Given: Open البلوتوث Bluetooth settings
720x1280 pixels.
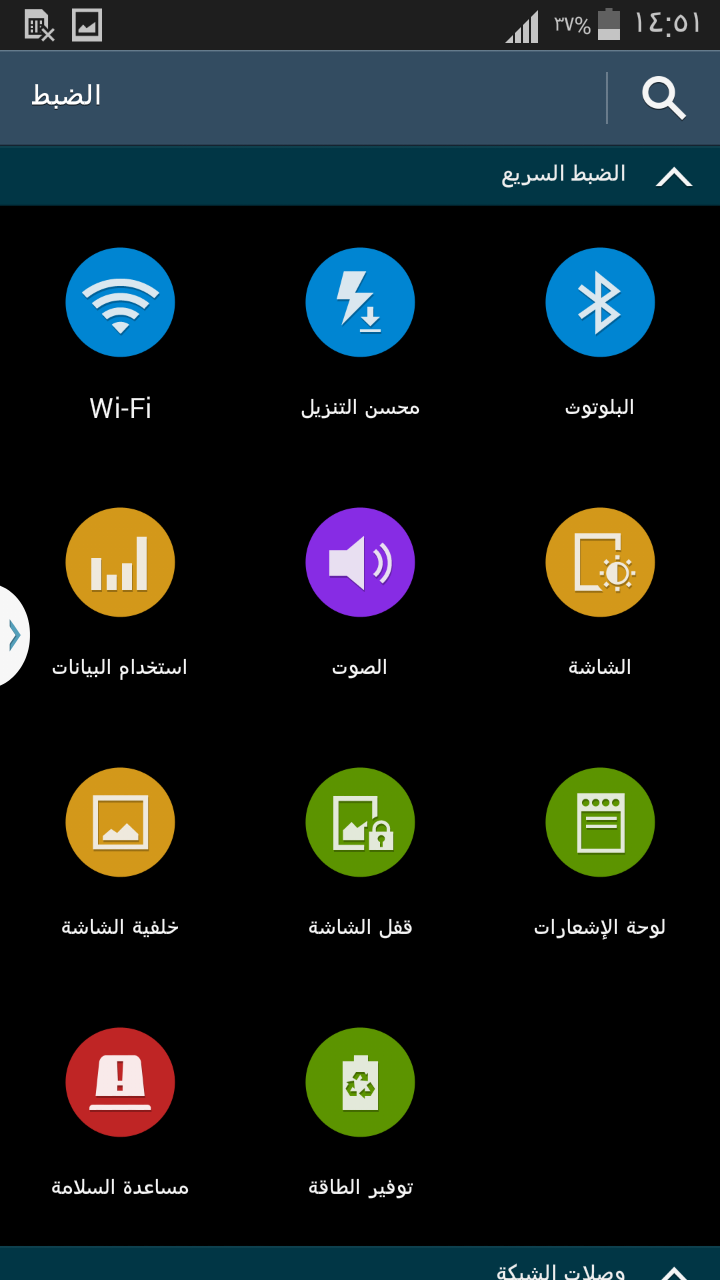Looking at the screenshot, I should 600,302.
